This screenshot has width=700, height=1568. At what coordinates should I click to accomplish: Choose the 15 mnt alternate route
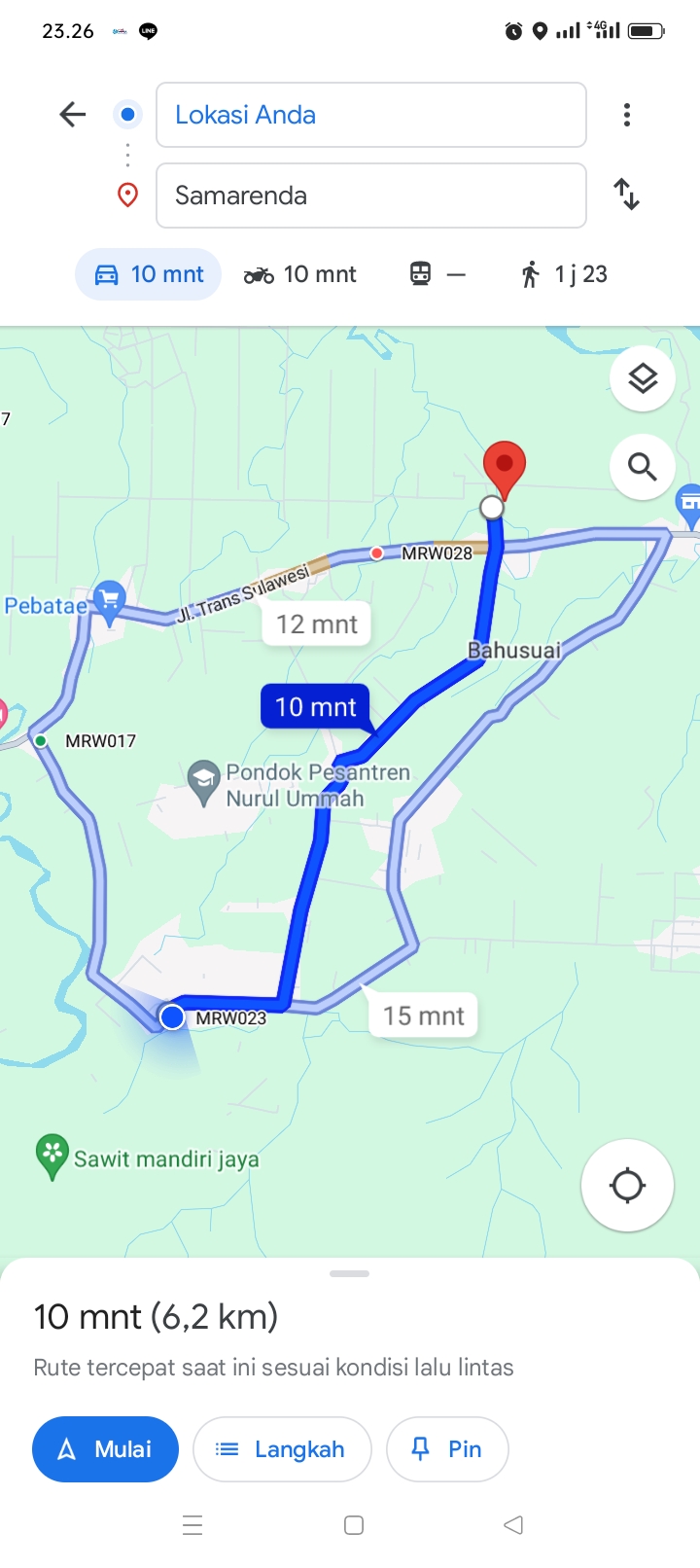click(x=423, y=1015)
